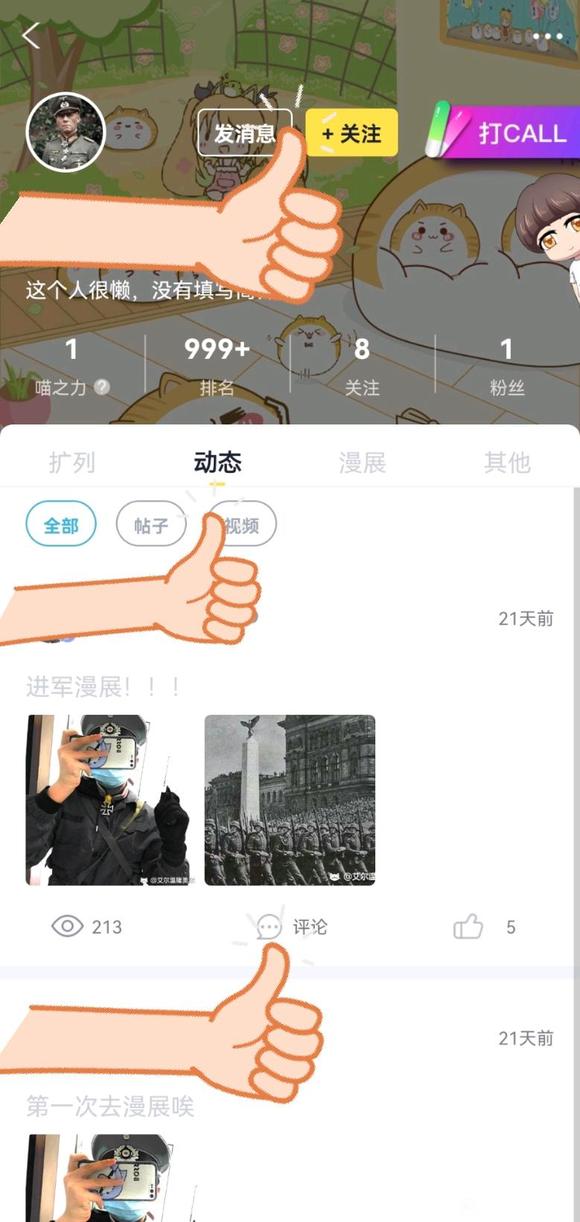Open the user's profile avatar
The width and height of the screenshot is (580, 1222).
[66, 132]
